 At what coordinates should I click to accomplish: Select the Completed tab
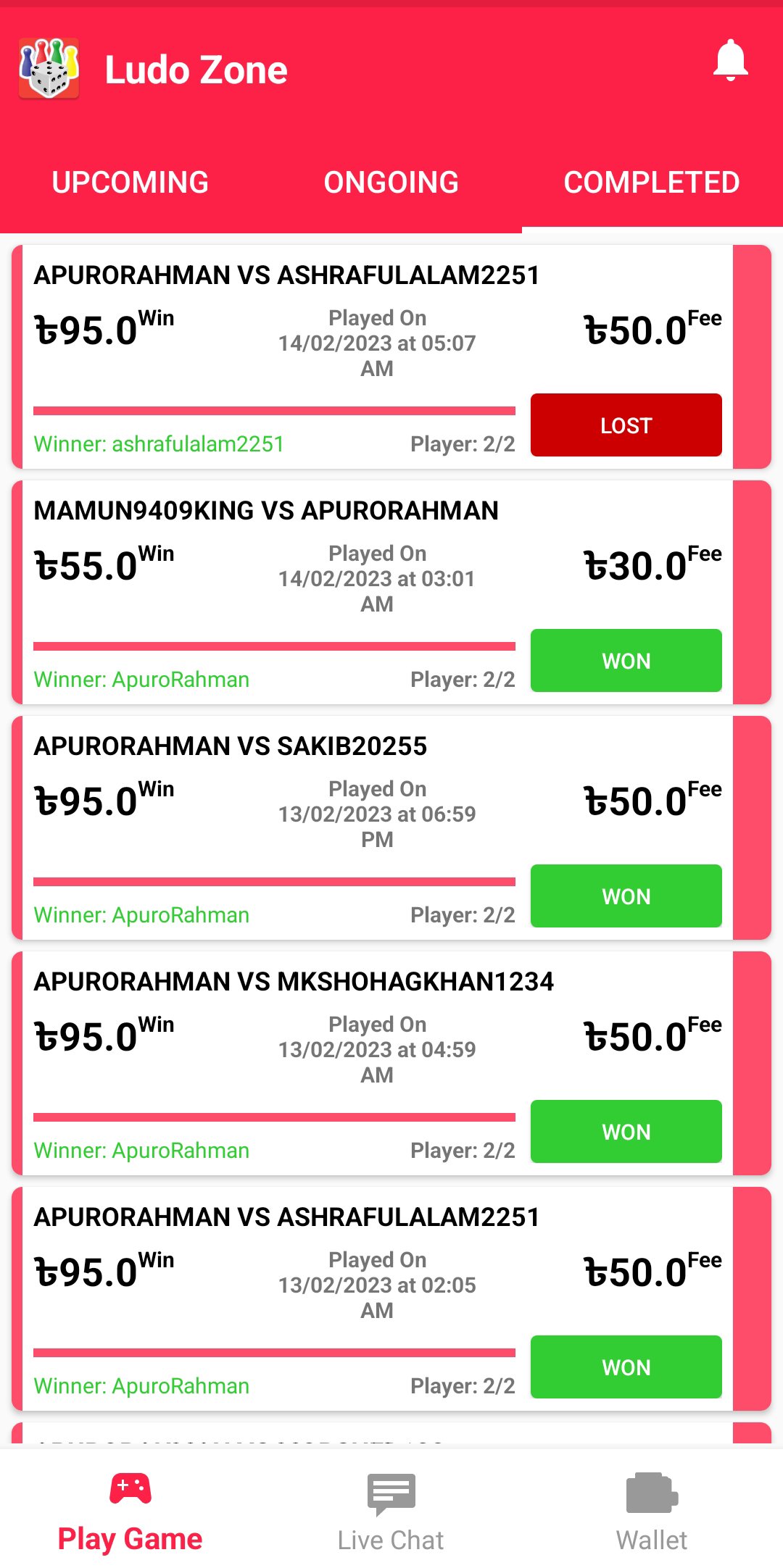pos(652,183)
